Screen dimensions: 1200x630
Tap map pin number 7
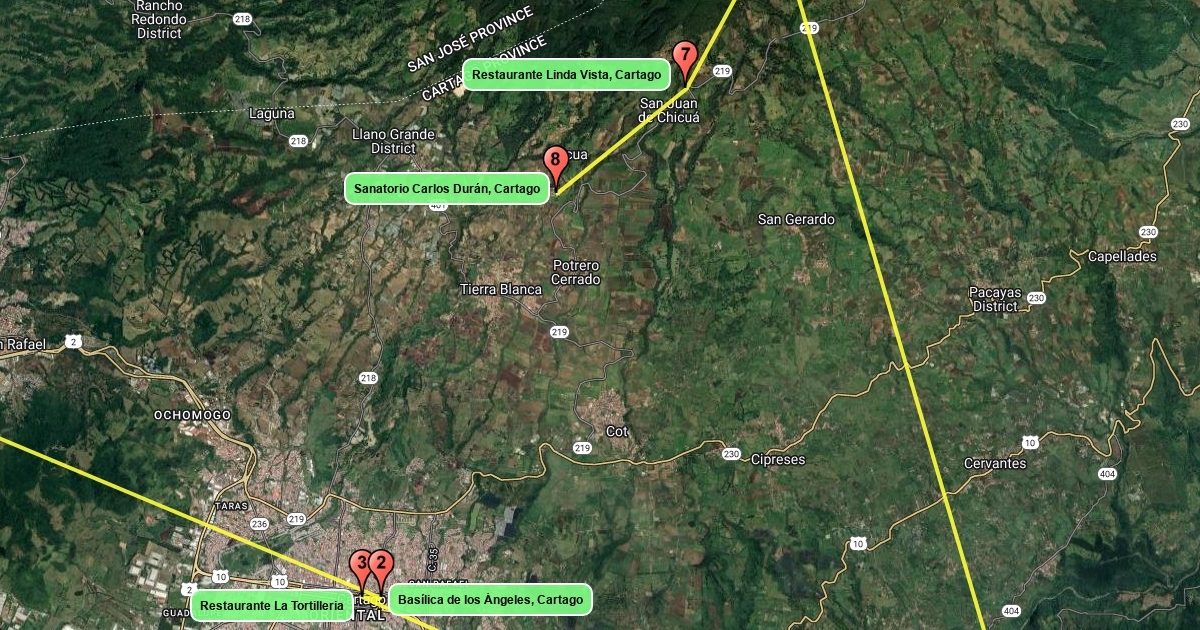click(685, 56)
